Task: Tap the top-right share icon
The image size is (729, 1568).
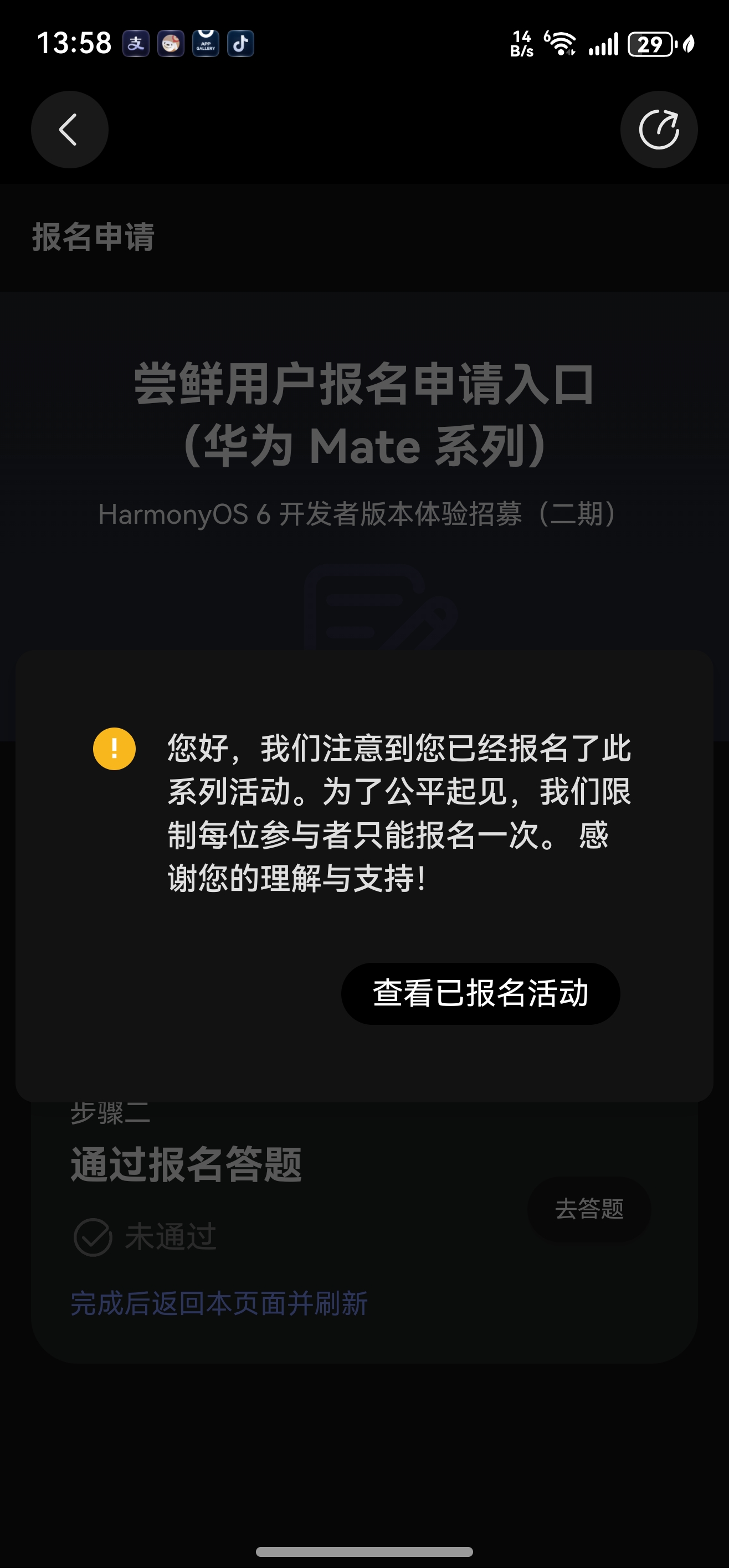Action: pyautogui.click(x=658, y=130)
